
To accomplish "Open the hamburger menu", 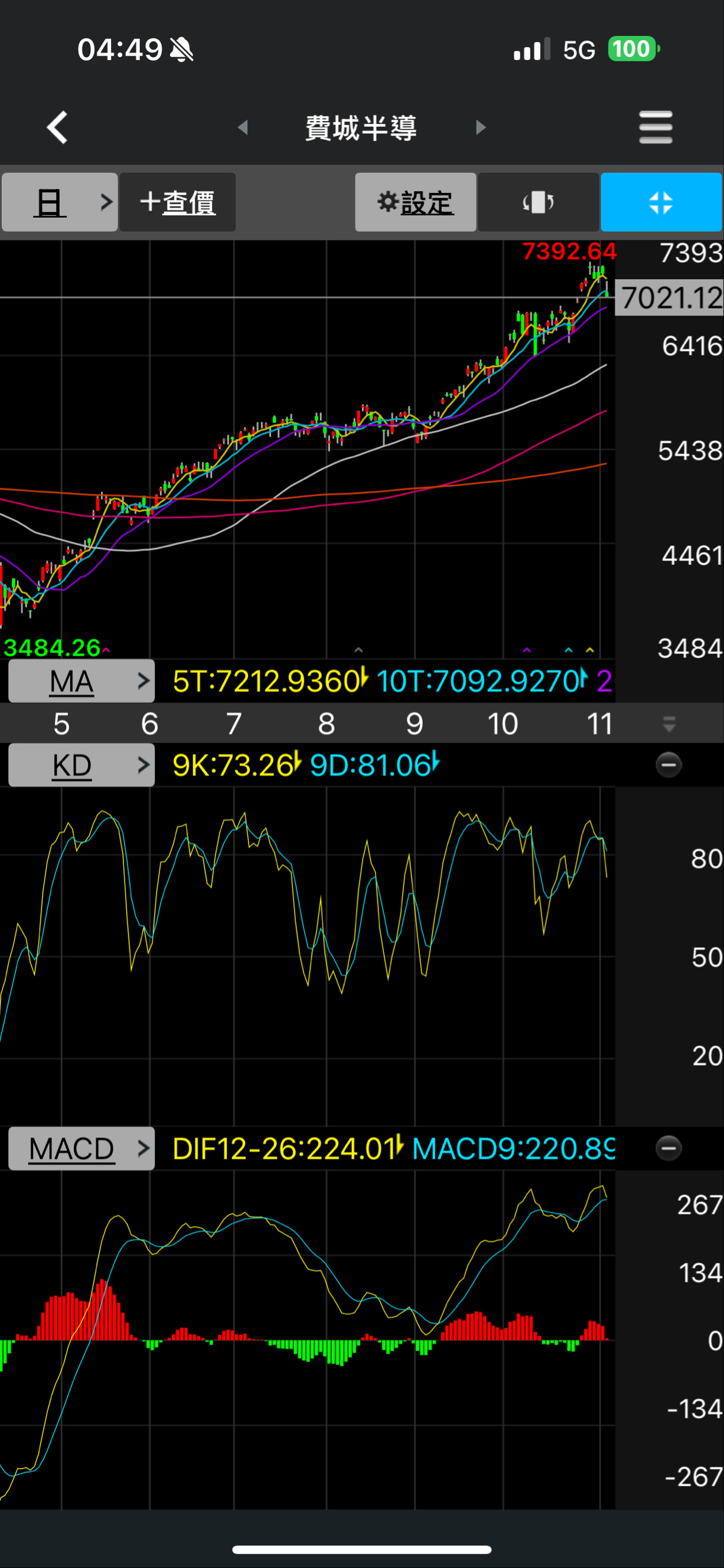I will (655, 127).
